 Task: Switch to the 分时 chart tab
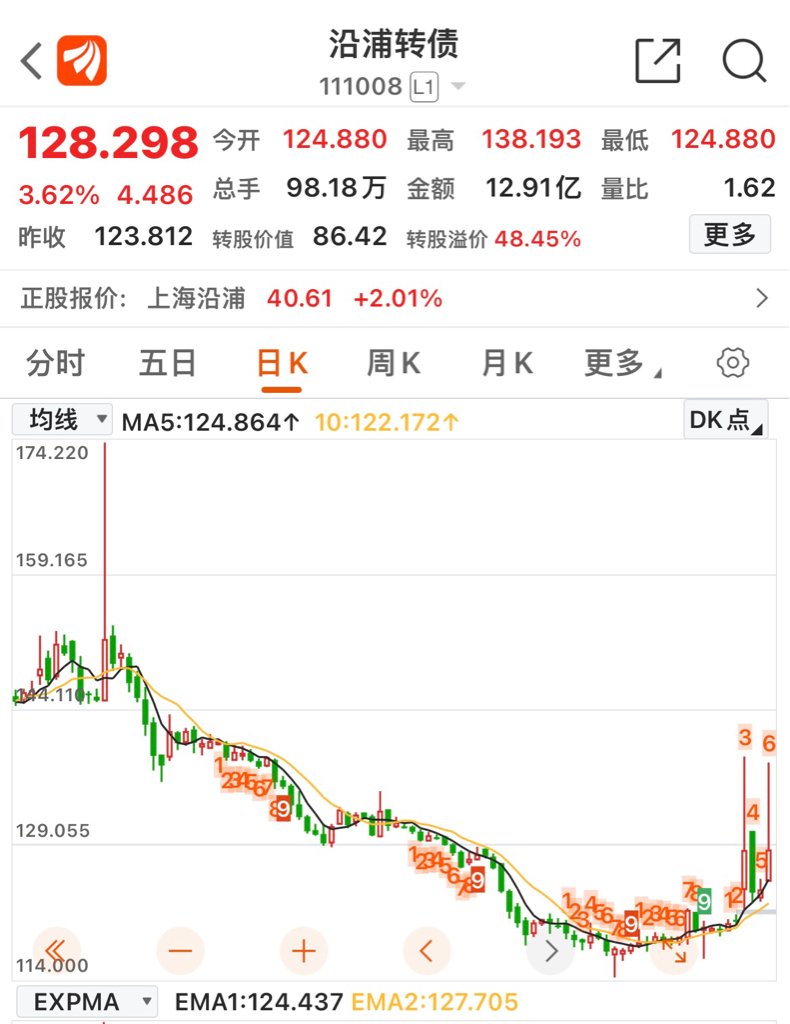coord(55,363)
